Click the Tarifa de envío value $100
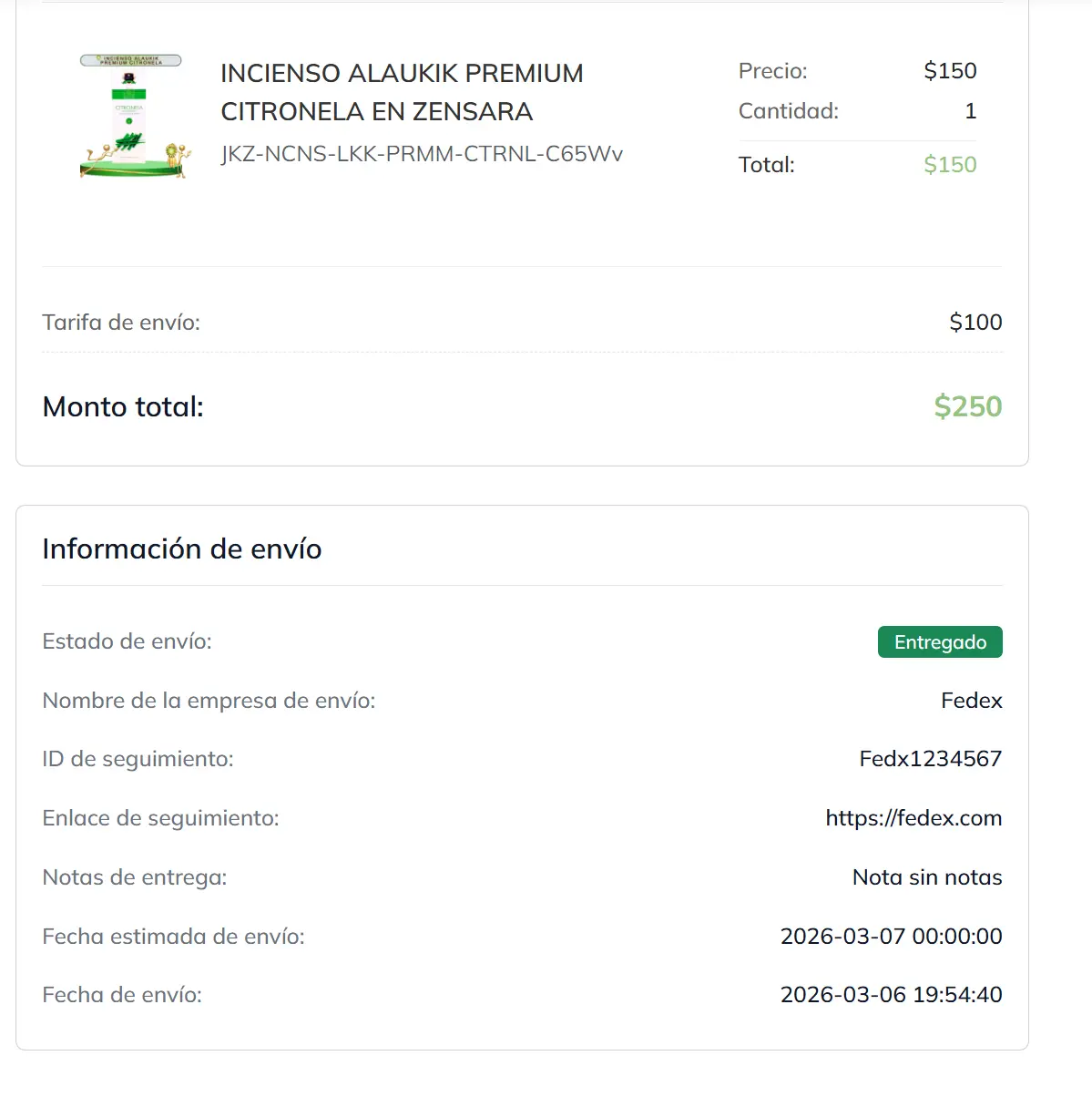Viewport: 1092px width, 1107px height. click(x=975, y=322)
